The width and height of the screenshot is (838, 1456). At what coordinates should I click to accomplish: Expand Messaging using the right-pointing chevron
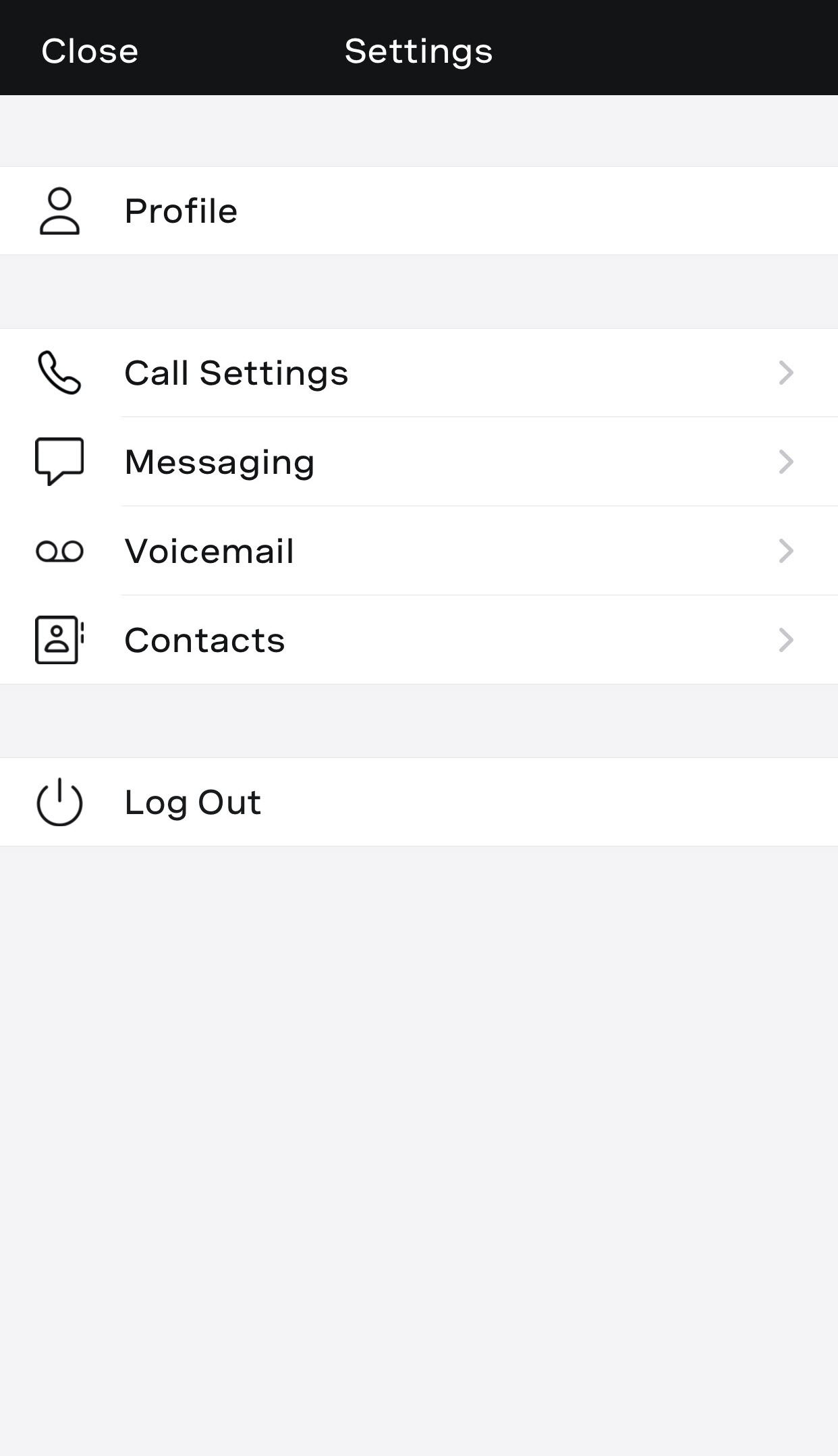coord(785,462)
